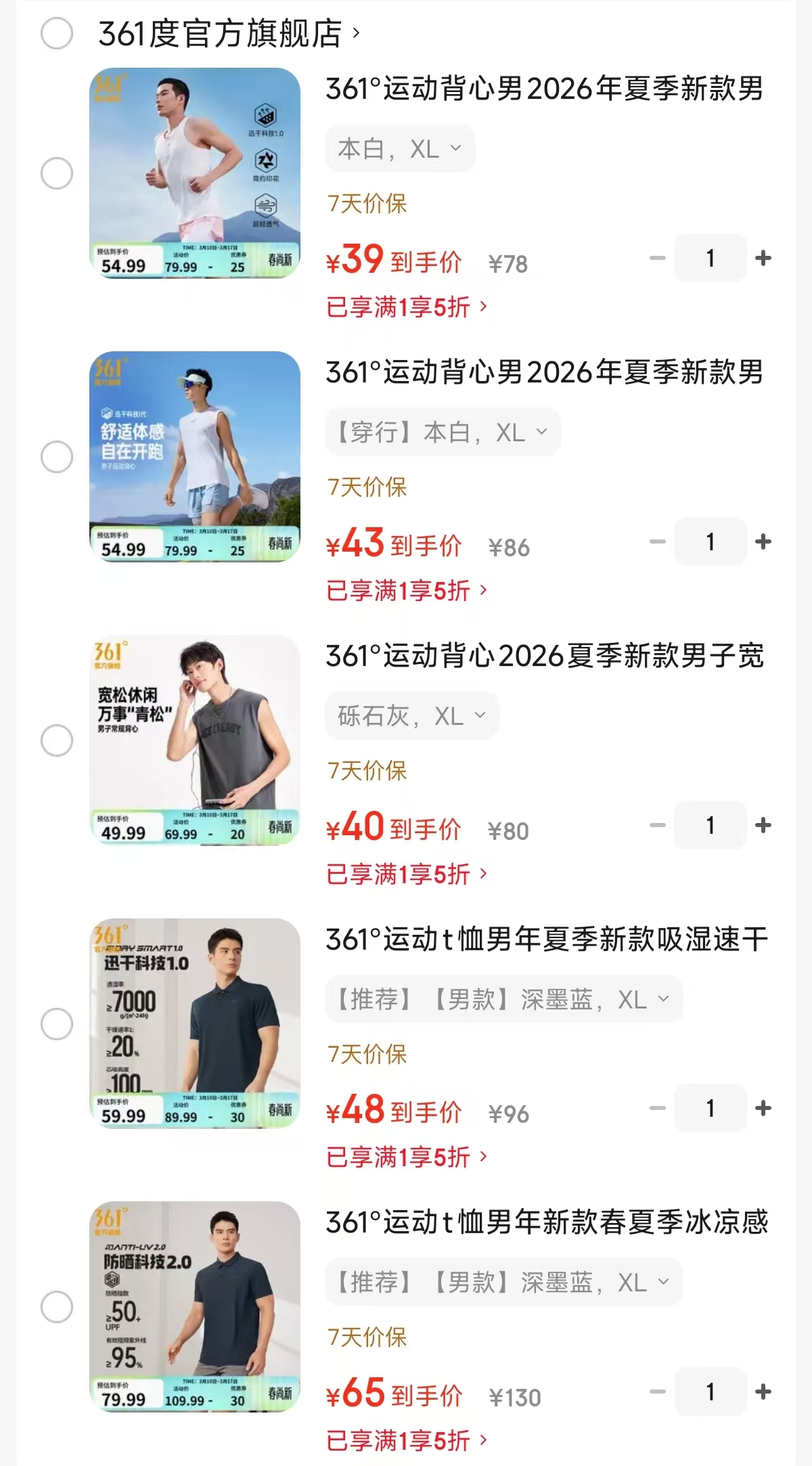The image size is (812, 1466).
Task: Increase quantity of the ¥65 polo
Action: (763, 1392)
